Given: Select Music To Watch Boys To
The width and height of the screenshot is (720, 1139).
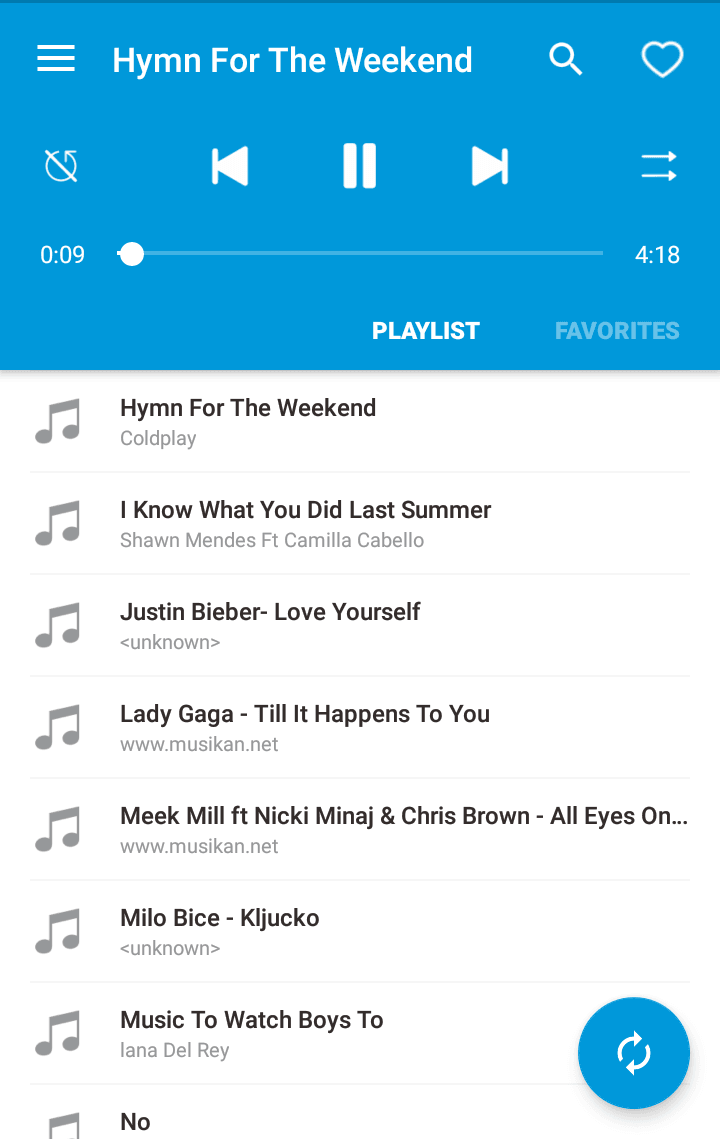Looking at the screenshot, I should point(300,1034).
